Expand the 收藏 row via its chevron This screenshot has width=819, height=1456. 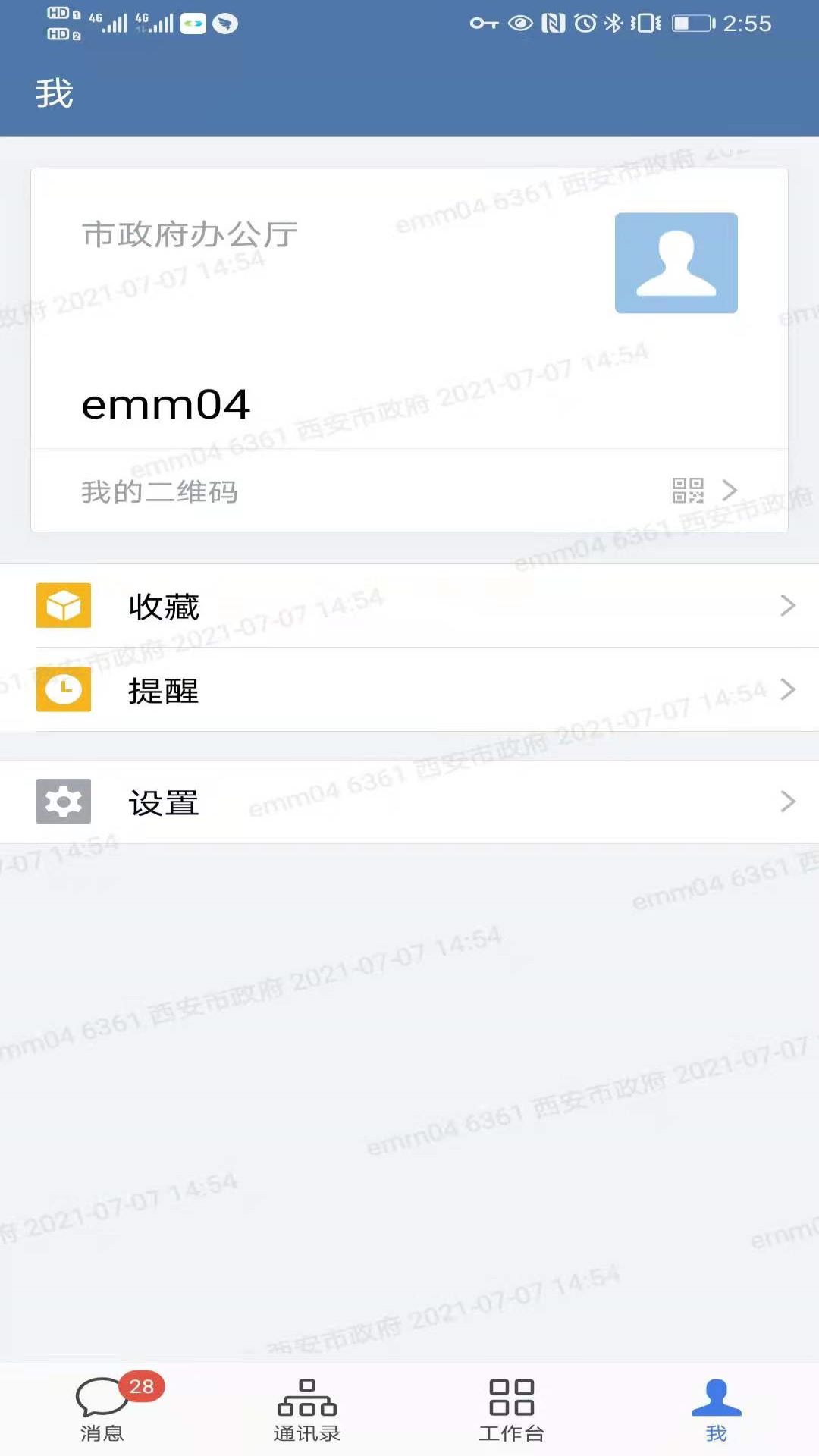787,606
